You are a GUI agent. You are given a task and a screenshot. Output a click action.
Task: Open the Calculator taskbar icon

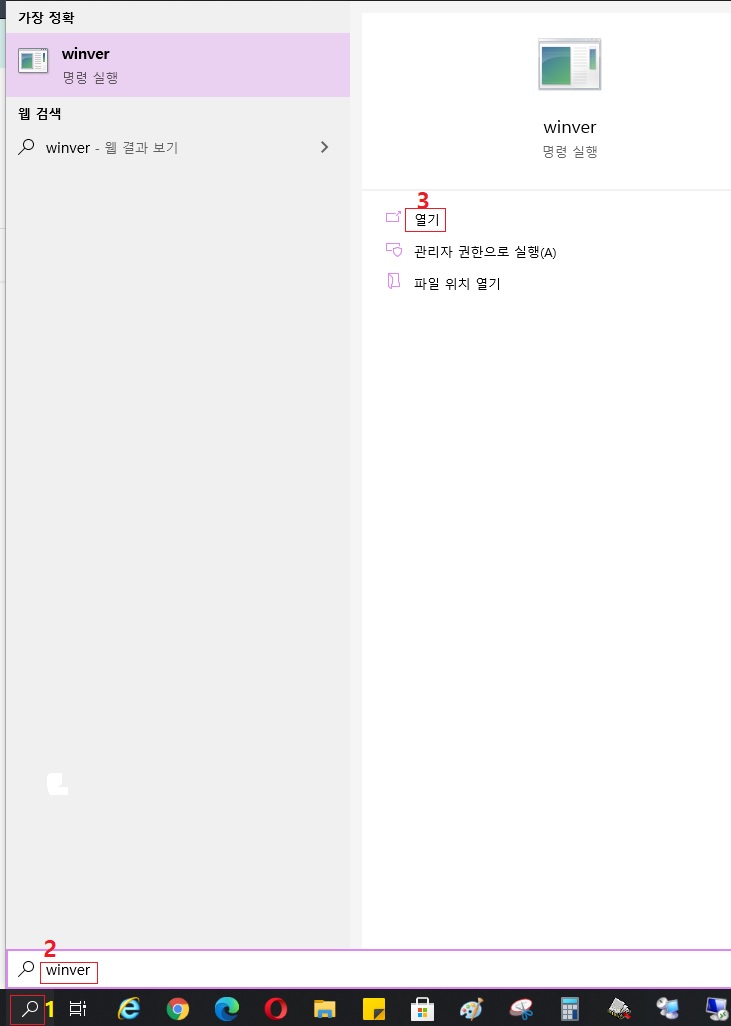click(570, 1009)
